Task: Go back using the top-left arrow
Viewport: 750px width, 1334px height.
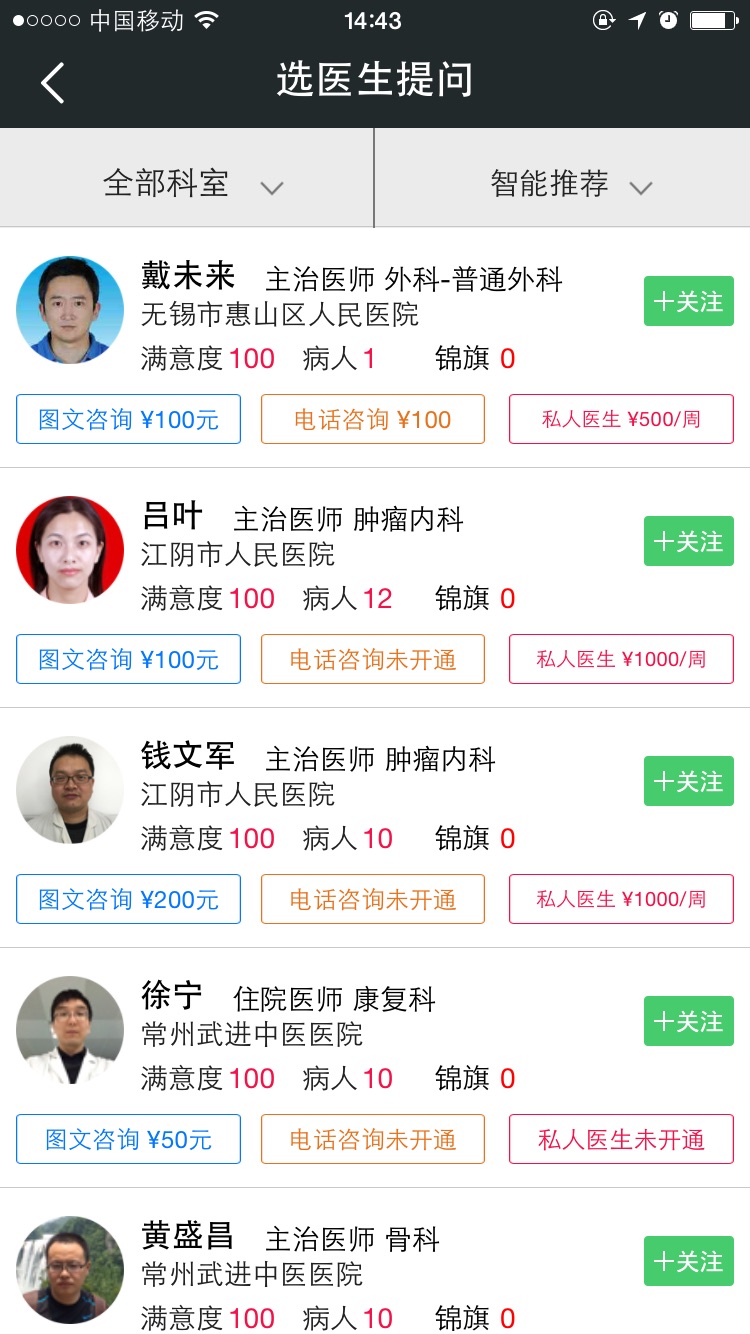Action: click(53, 82)
